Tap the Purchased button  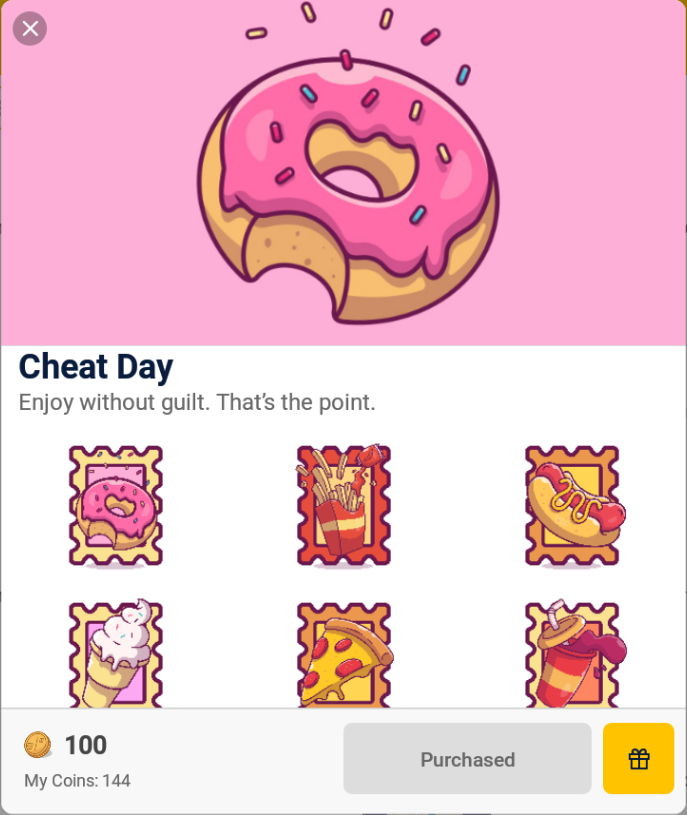(467, 759)
